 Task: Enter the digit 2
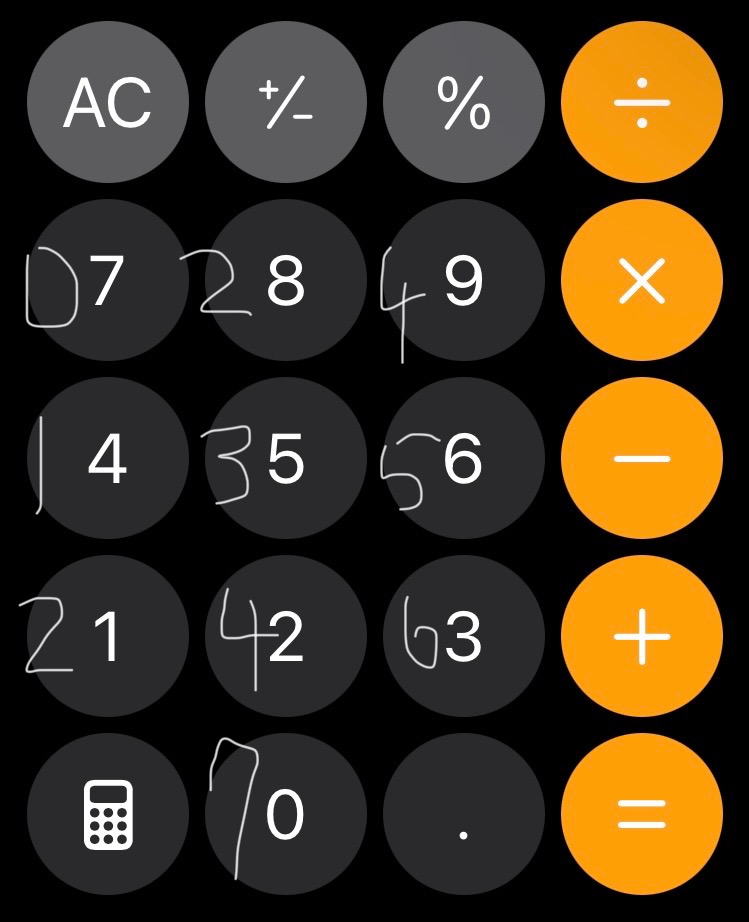[x=285, y=637]
